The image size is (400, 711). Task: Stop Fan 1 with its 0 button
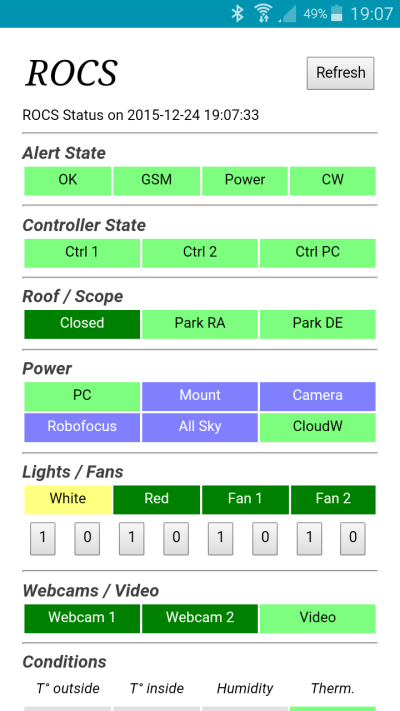pos(265,538)
